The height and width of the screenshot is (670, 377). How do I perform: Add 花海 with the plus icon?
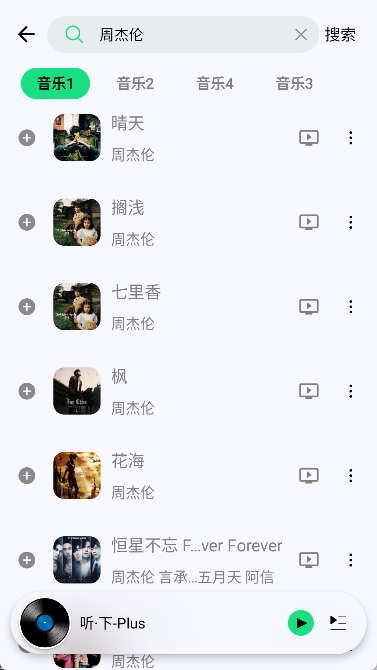[27, 475]
